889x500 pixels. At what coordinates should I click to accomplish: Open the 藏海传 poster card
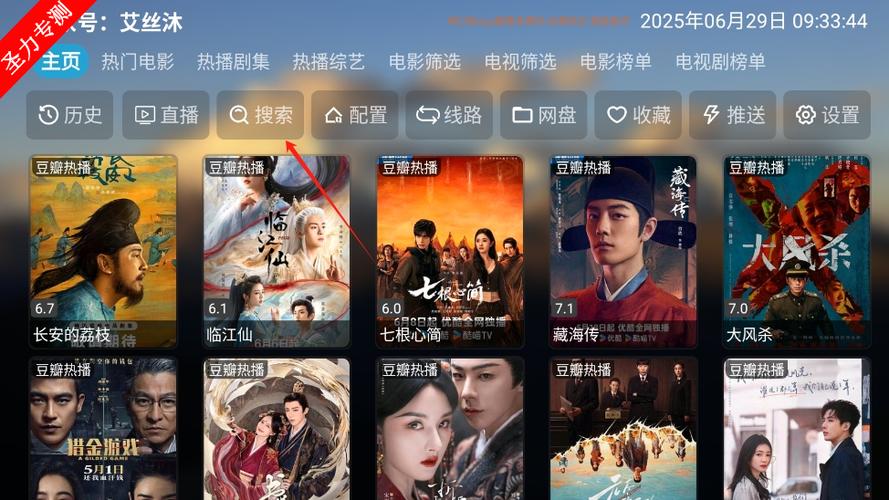click(623, 250)
